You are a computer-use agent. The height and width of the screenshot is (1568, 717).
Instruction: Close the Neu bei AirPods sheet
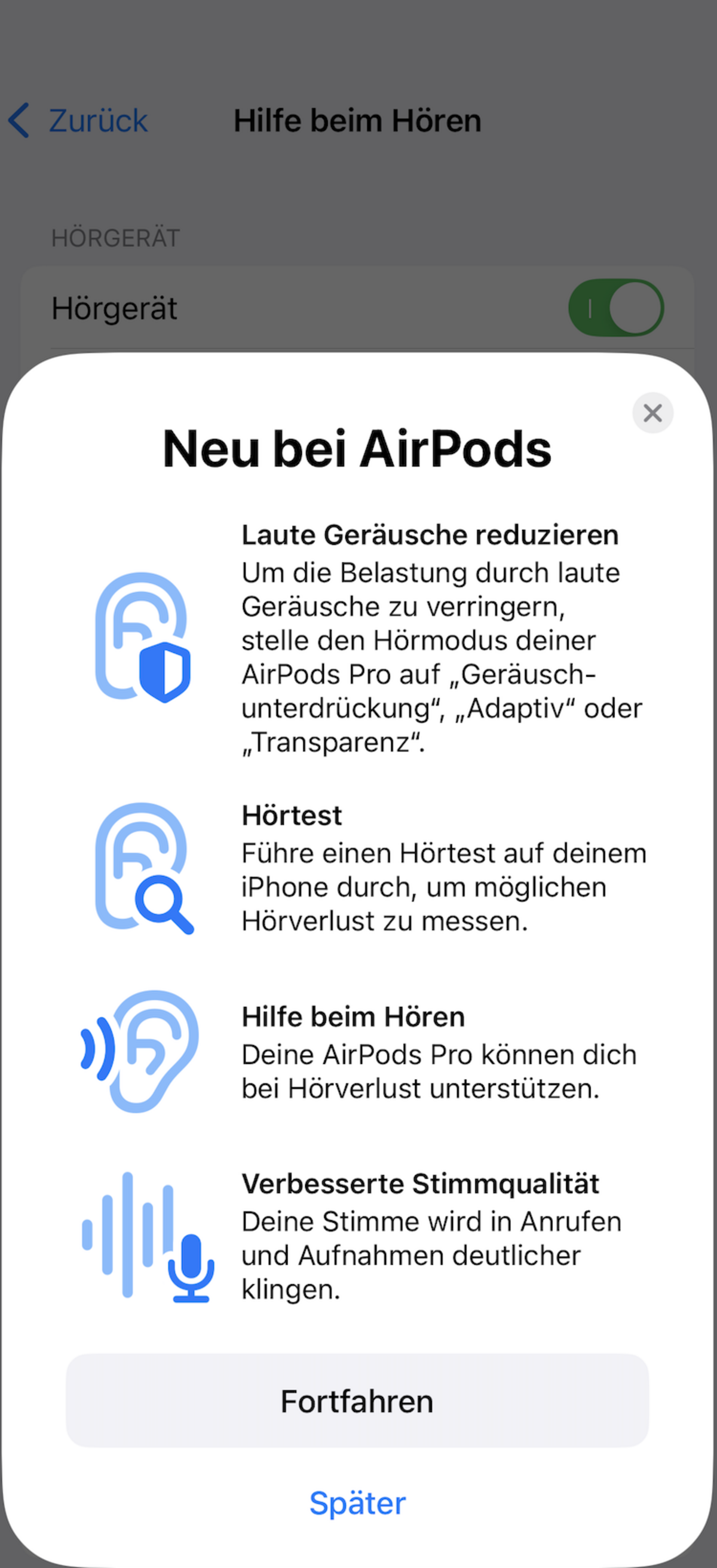click(652, 413)
